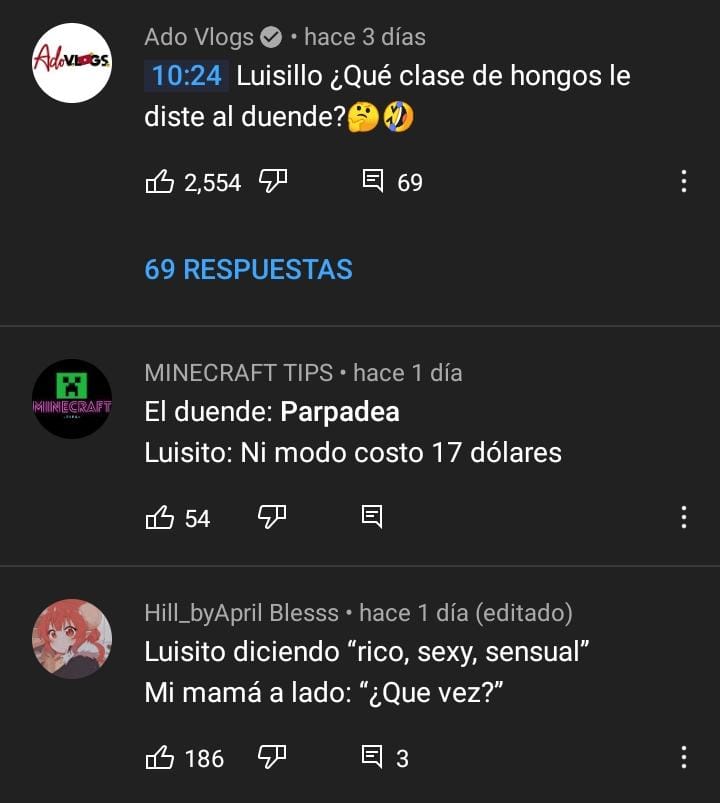Screen dimensions: 720x803
Task: Open overflow menu on MINECRAFT TIPS comment
Action: point(684,517)
